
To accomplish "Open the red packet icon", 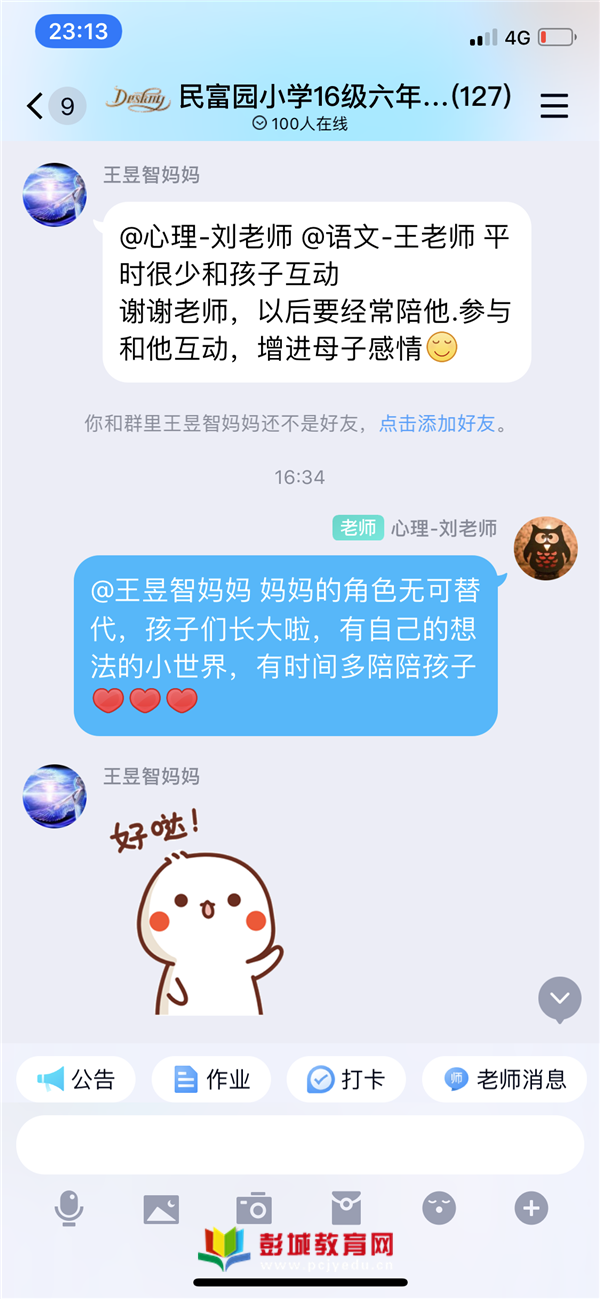I will (x=346, y=1209).
